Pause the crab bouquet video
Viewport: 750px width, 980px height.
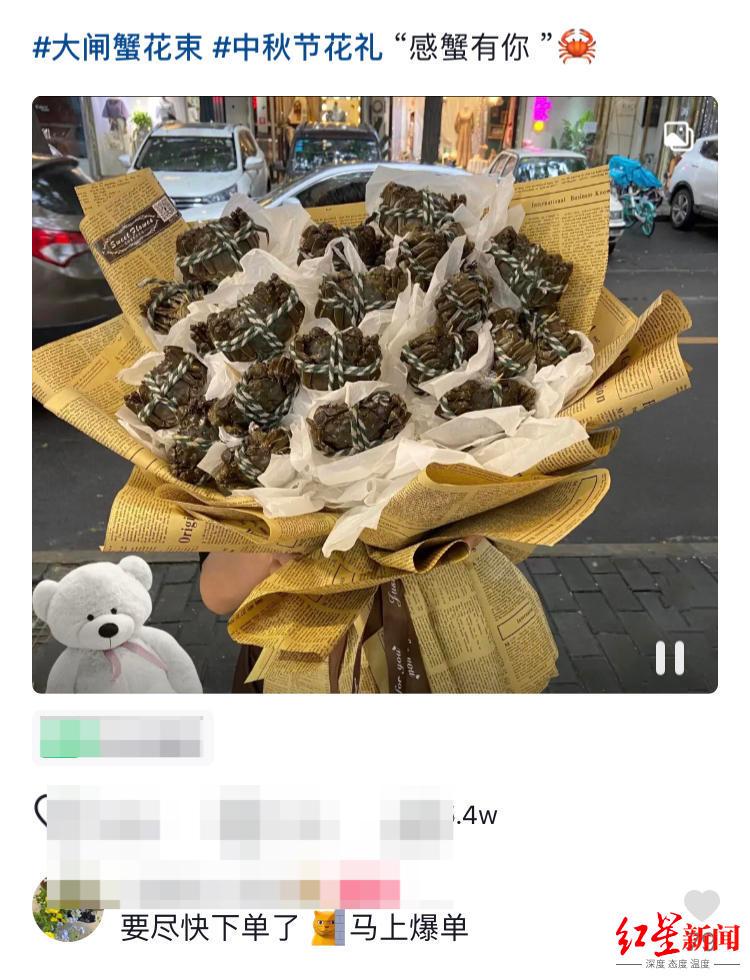pyautogui.click(x=669, y=657)
